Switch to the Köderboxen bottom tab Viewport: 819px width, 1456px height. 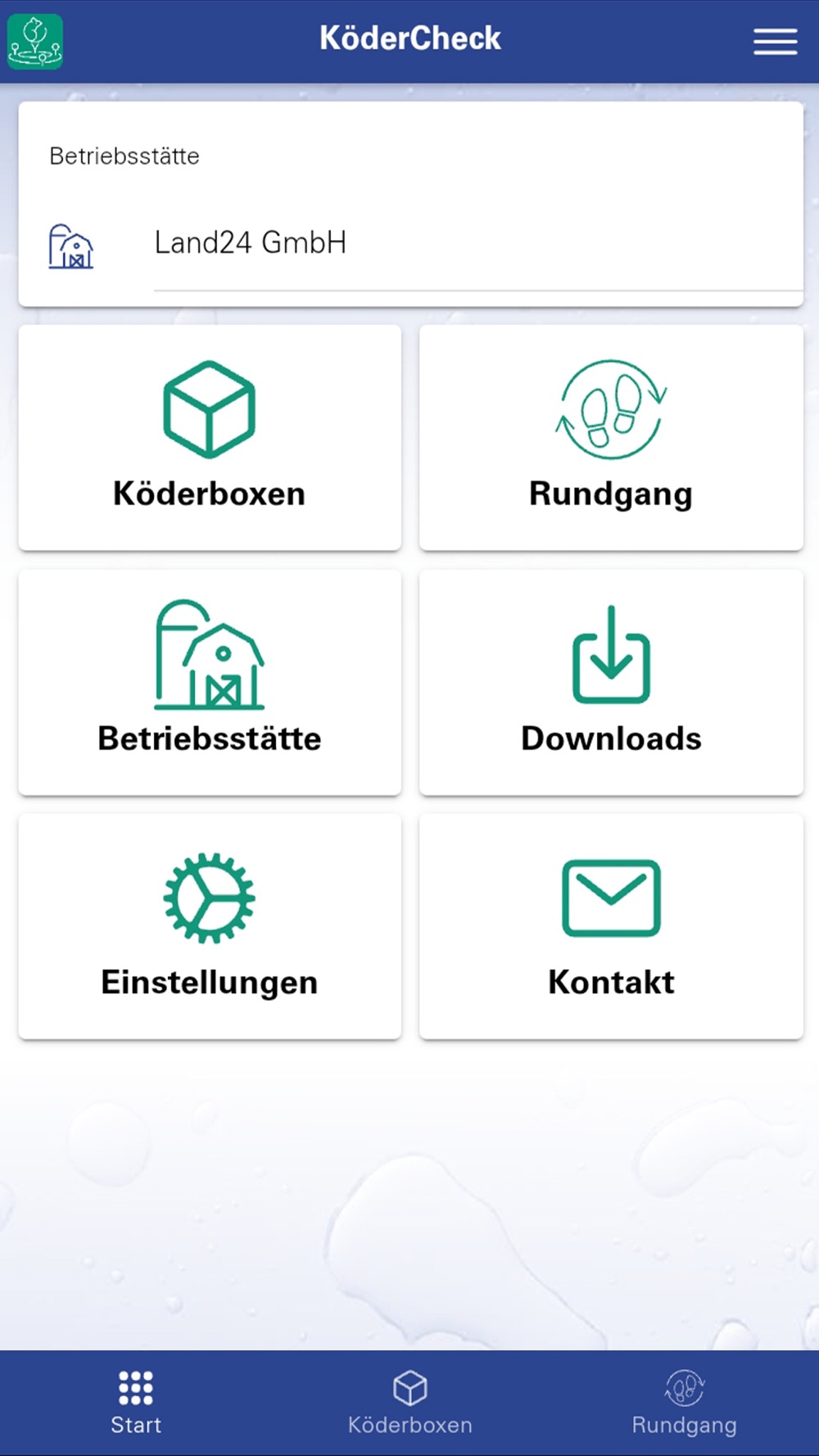click(x=409, y=1403)
